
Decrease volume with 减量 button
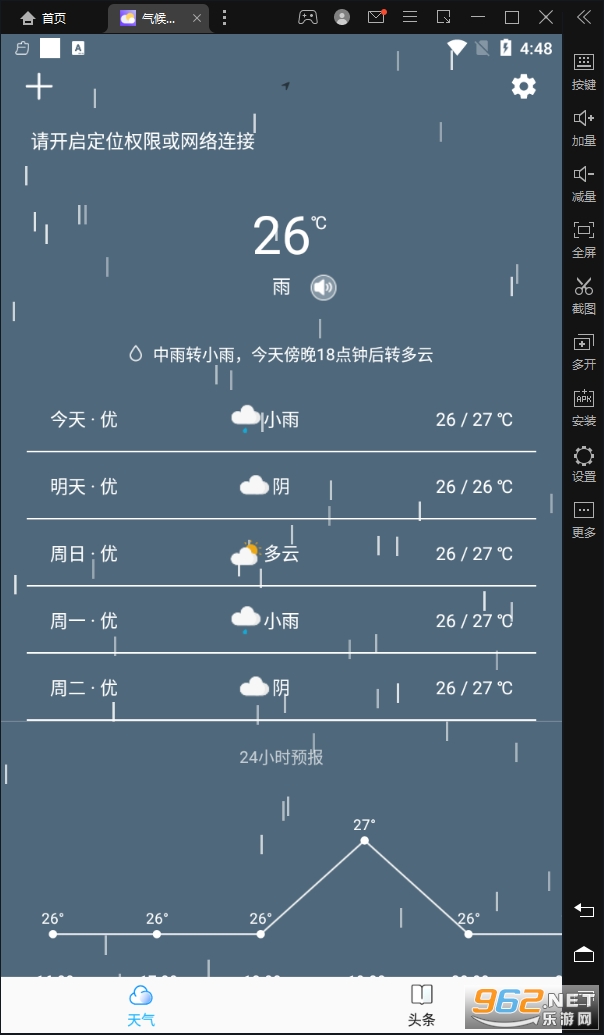pyautogui.click(x=584, y=184)
